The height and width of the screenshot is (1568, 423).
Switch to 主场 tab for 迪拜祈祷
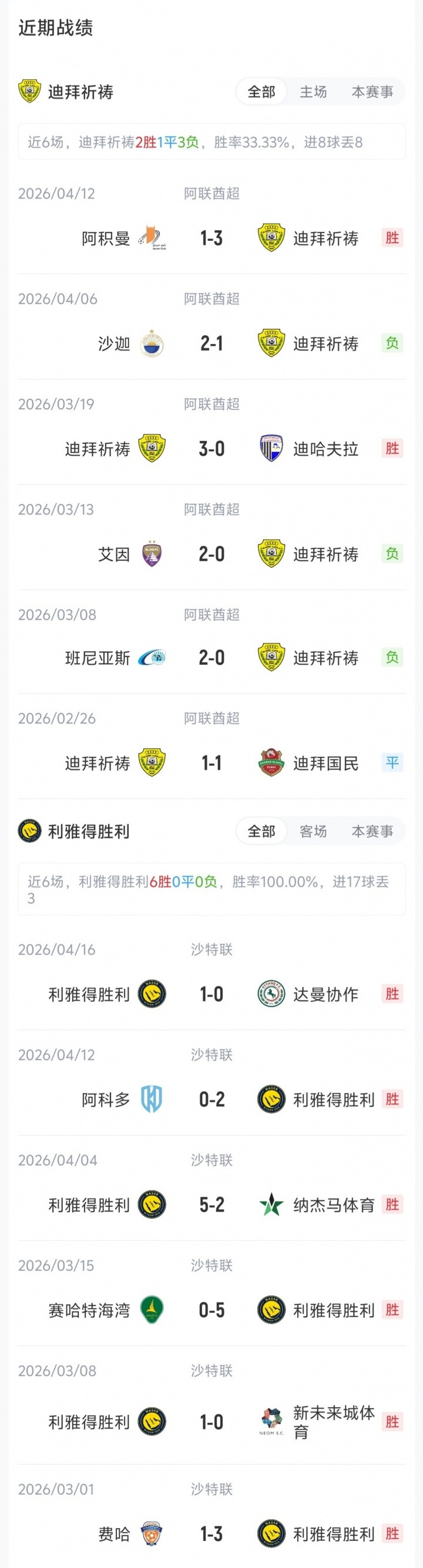pos(313,92)
